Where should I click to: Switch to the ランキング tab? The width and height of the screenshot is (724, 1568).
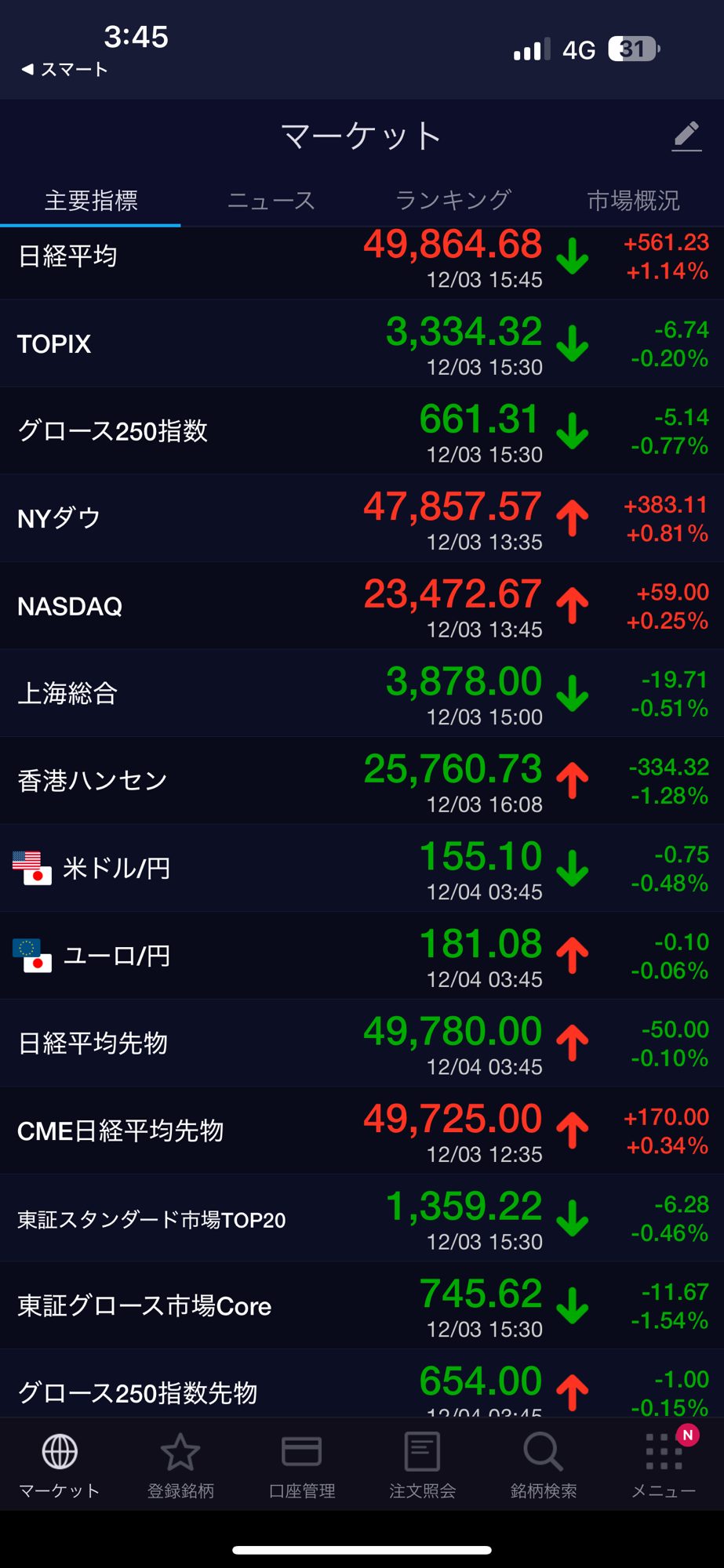coord(453,201)
